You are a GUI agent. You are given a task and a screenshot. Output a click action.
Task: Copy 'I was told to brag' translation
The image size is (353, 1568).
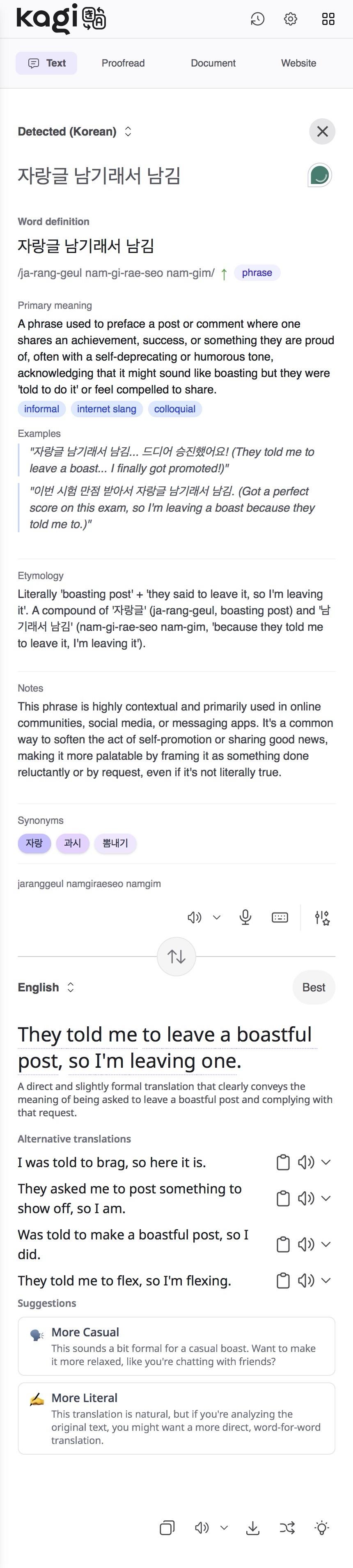pyautogui.click(x=283, y=1163)
